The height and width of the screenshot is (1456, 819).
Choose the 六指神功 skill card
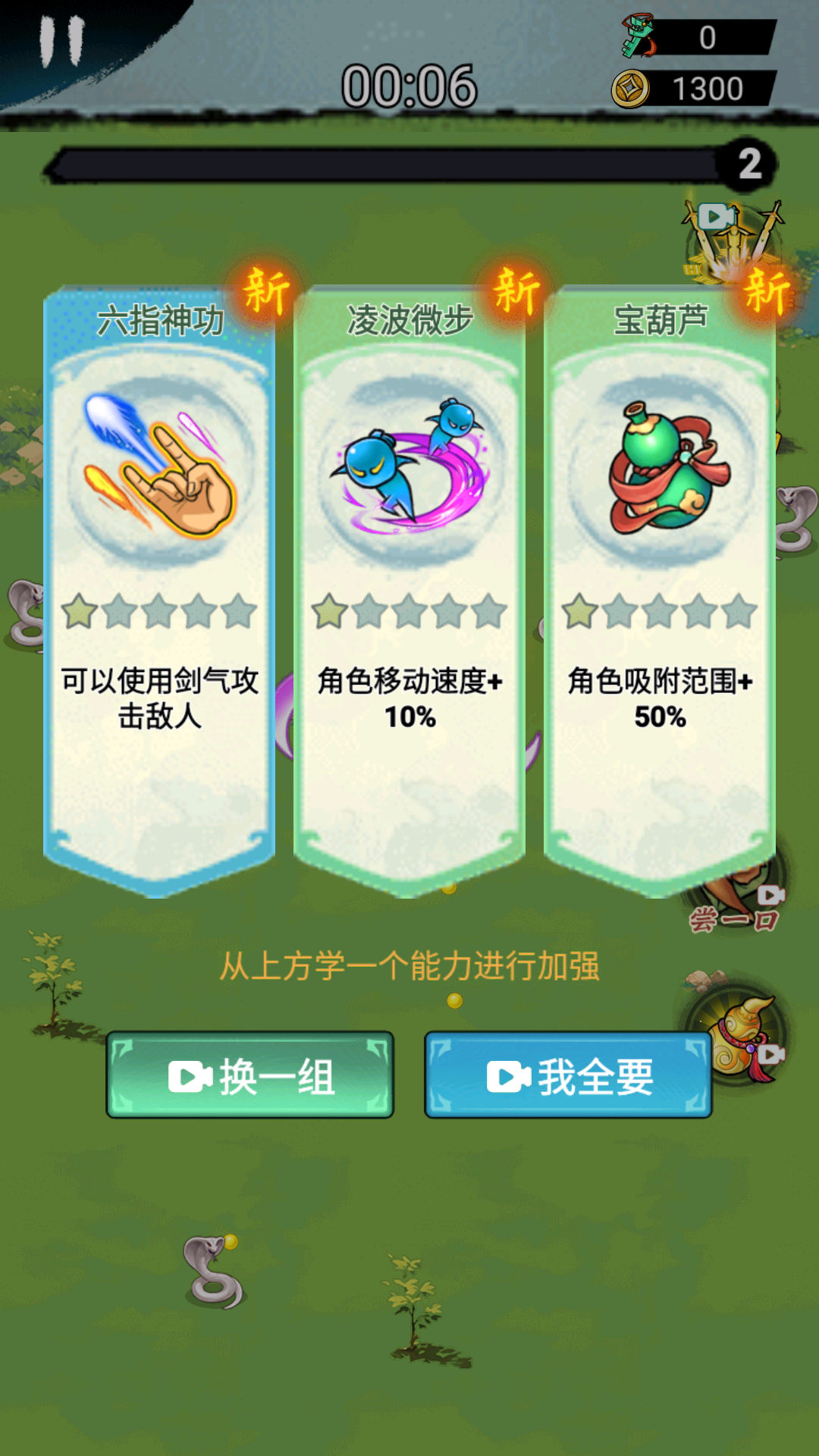pyautogui.click(x=159, y=591)
